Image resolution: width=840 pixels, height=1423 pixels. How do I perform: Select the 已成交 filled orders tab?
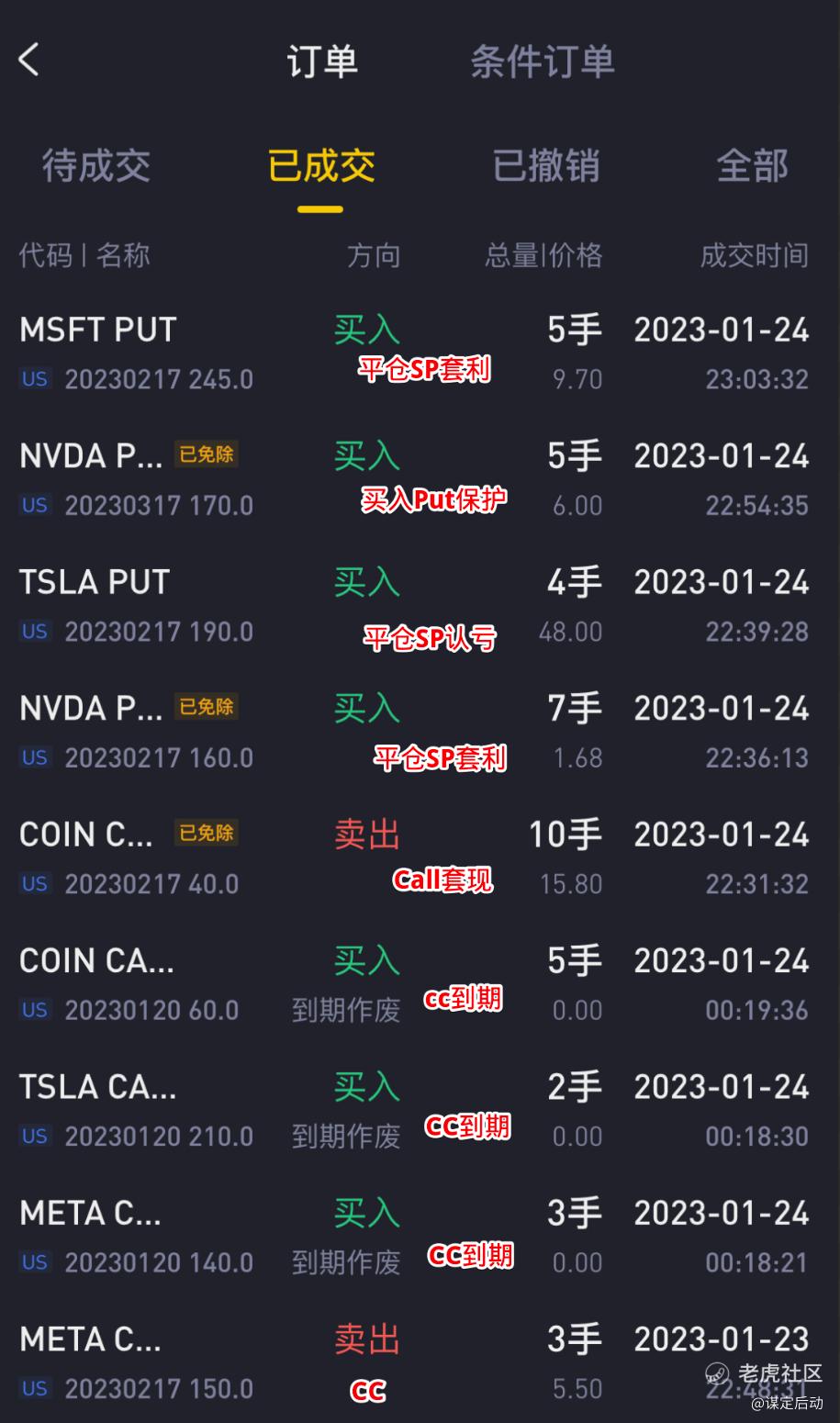tap(321, 166)
